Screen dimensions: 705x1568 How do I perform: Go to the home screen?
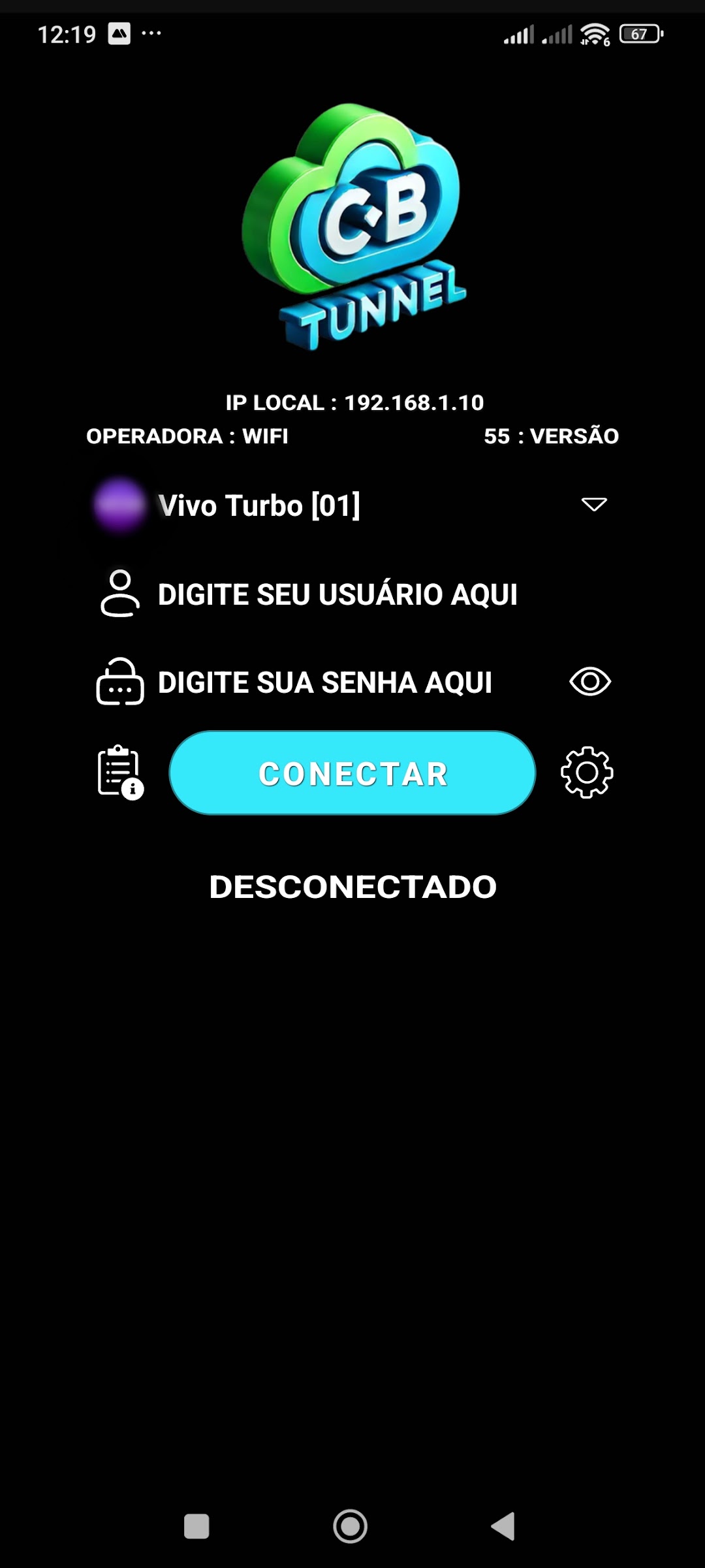click(x=351, y=1526)
